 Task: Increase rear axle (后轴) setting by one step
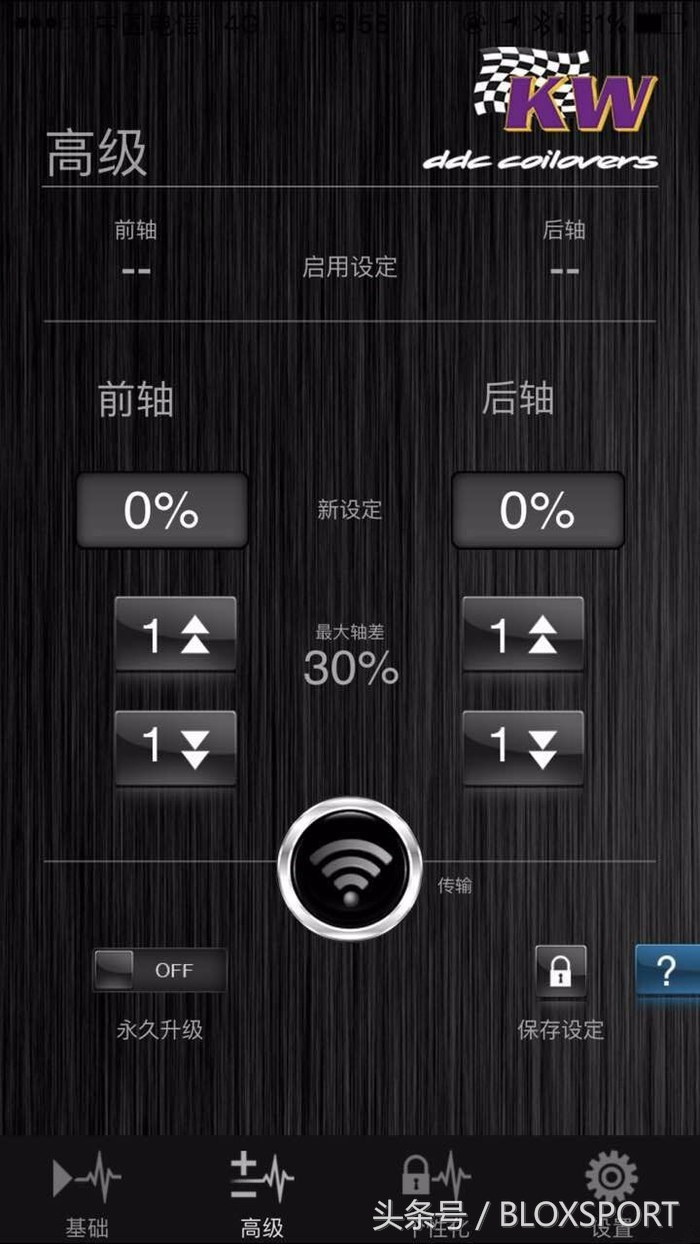click(x=523, y=634)
